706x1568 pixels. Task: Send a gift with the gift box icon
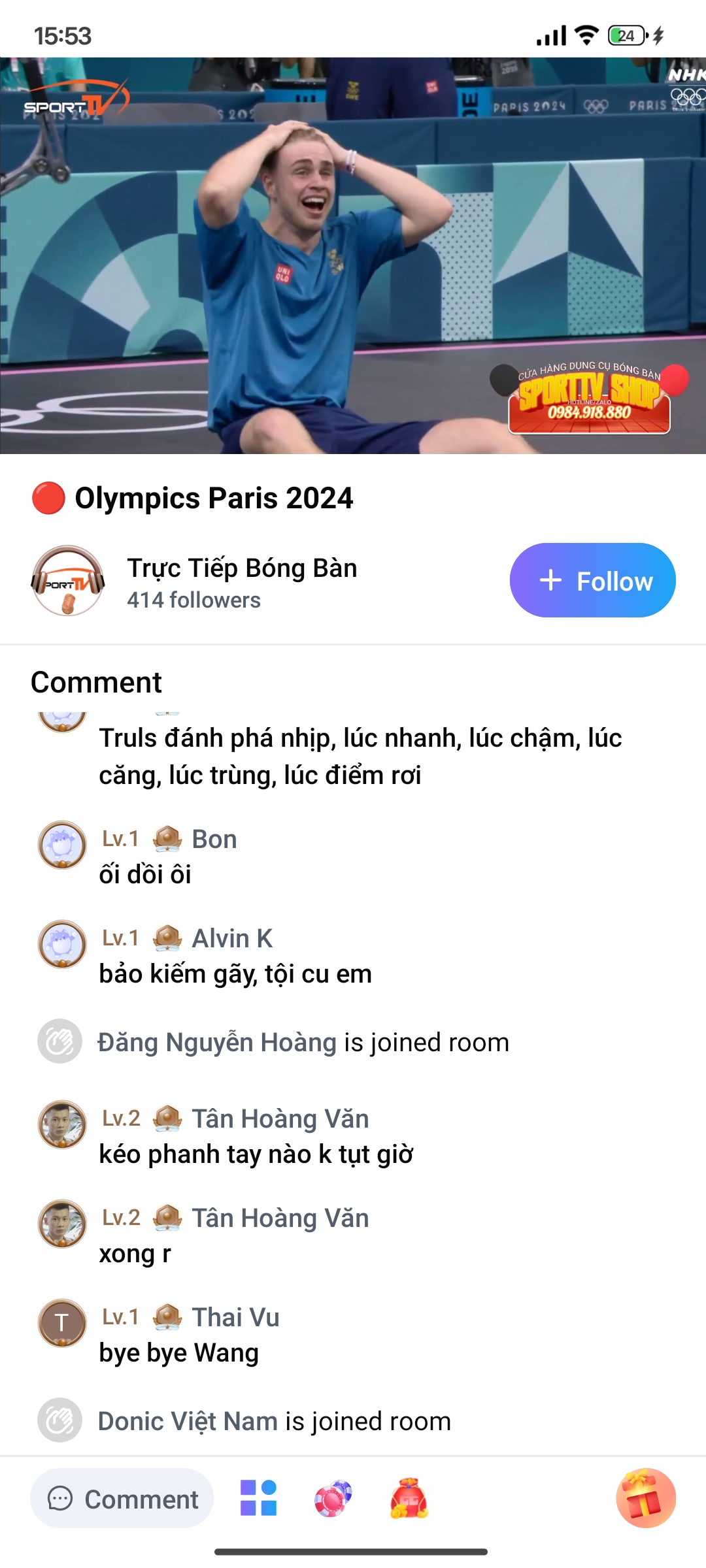coord(646,1497)
